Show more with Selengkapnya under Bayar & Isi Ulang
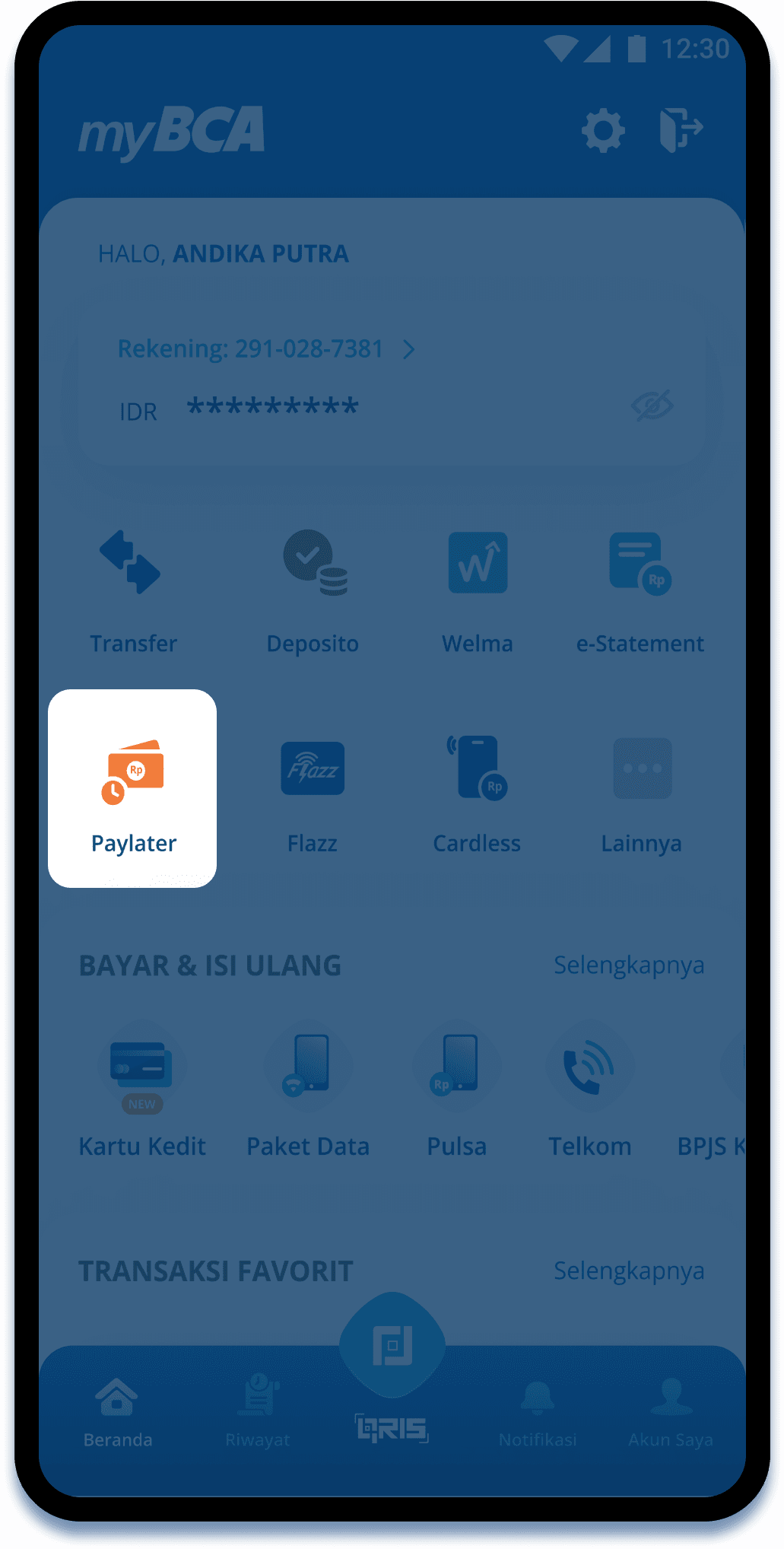This screenshot has height=1549, width=784. coord(629,965)
